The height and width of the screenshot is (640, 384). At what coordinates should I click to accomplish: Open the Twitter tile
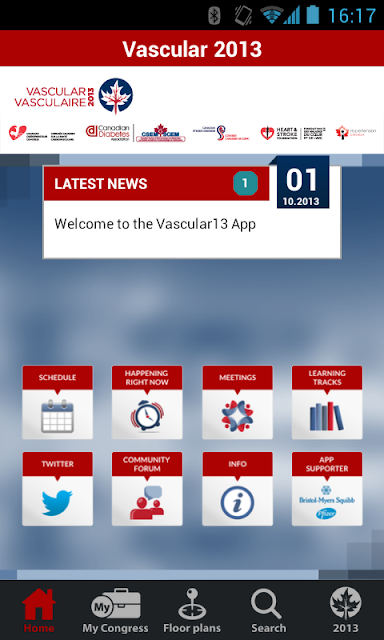58,489
